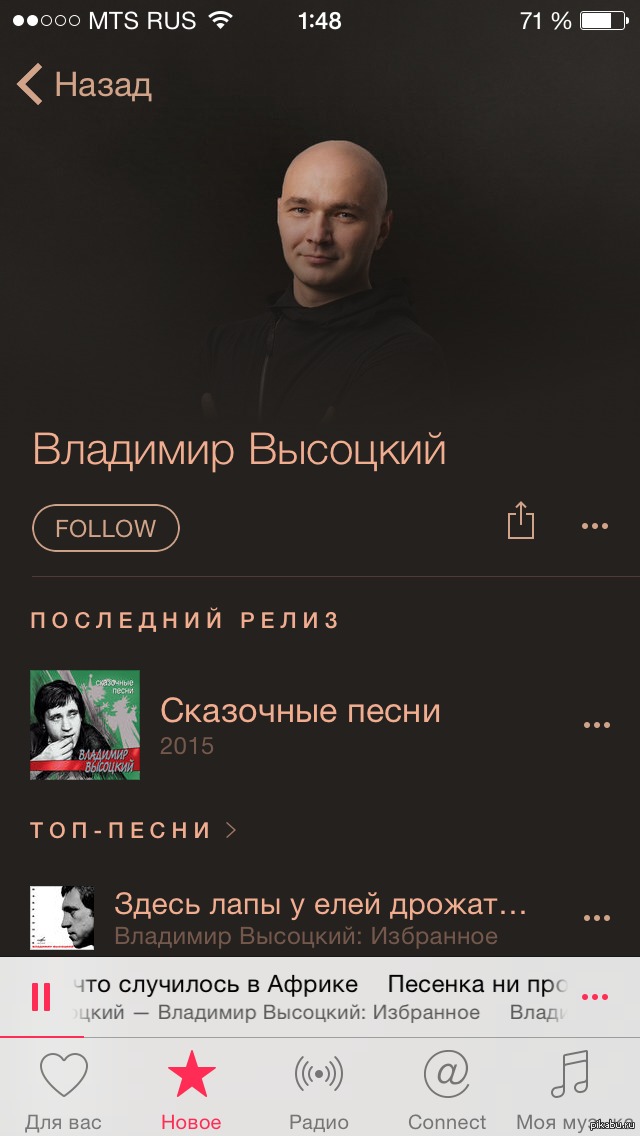Viewport: 640px width, 1136px height.
Task: Open the mini player's red more options
Action: [x=595, y=998]
